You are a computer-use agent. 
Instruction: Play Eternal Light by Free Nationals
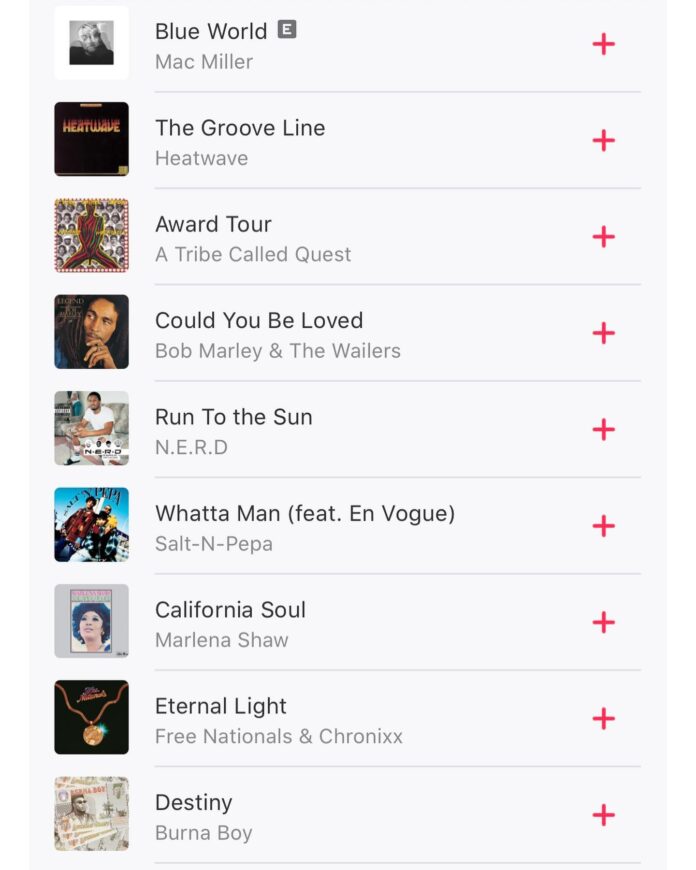pyautogui.click(x=300, y=719)
